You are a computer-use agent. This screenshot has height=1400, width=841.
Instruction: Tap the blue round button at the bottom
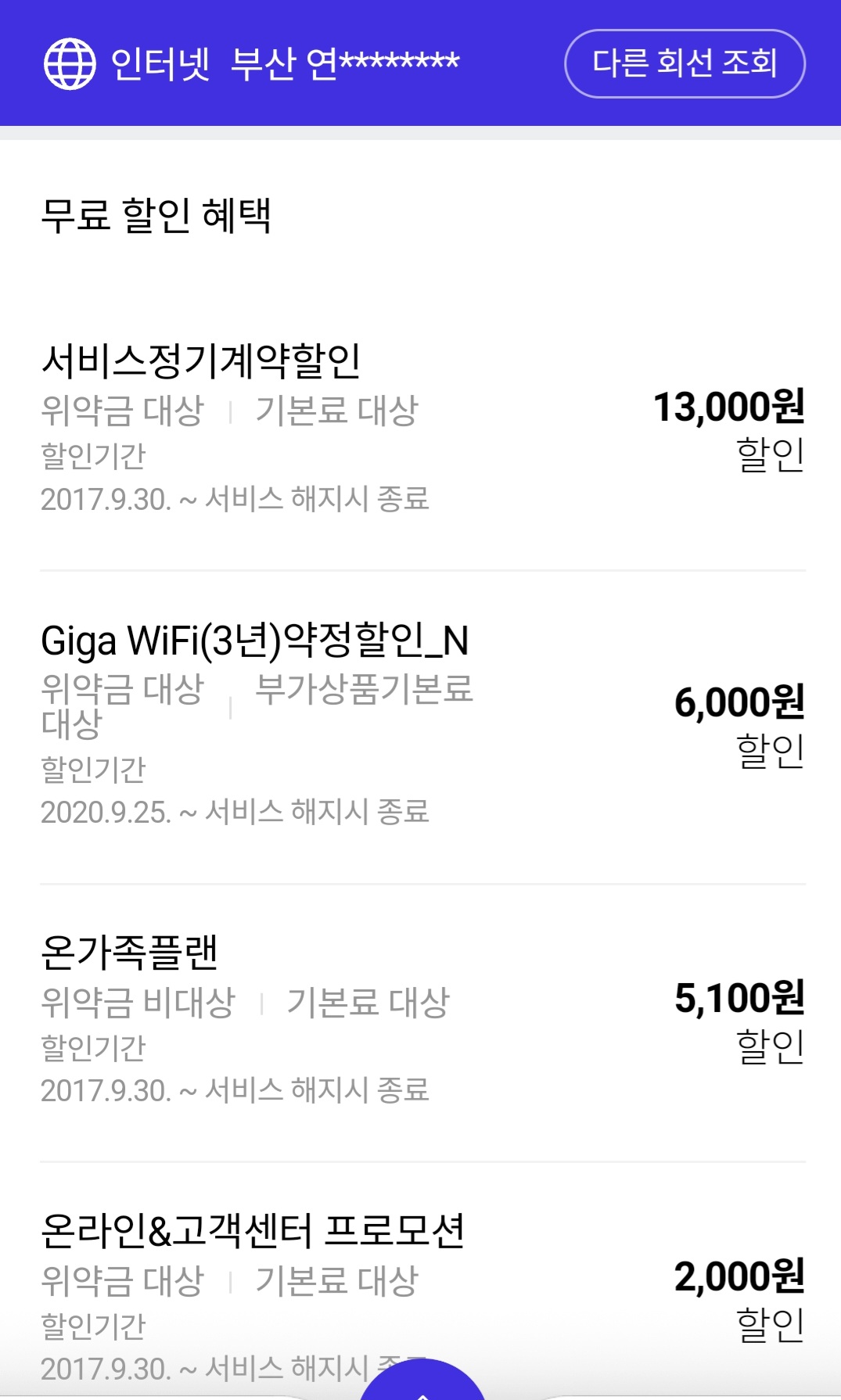click(422, 1383)
